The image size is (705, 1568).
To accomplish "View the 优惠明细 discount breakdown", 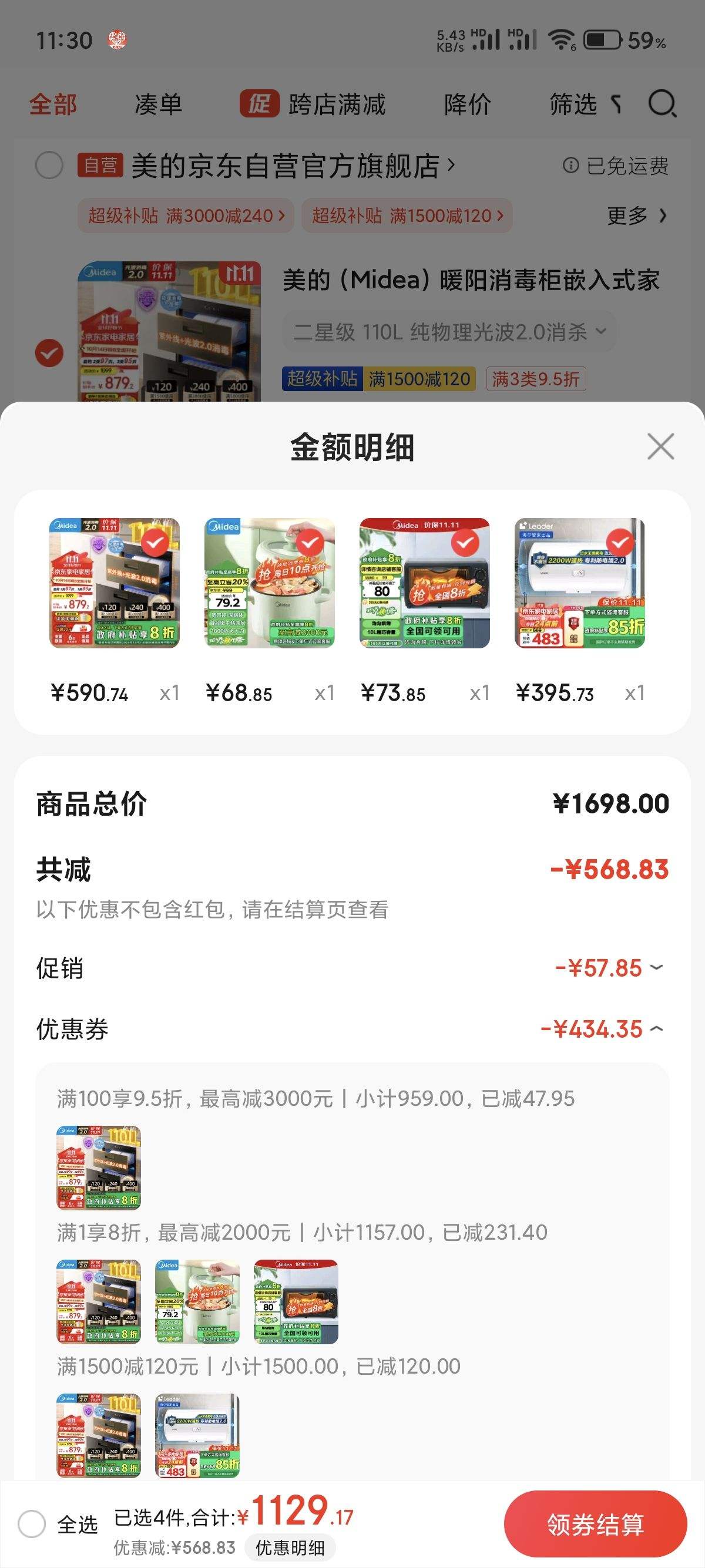I will (x=291, y=1546).
